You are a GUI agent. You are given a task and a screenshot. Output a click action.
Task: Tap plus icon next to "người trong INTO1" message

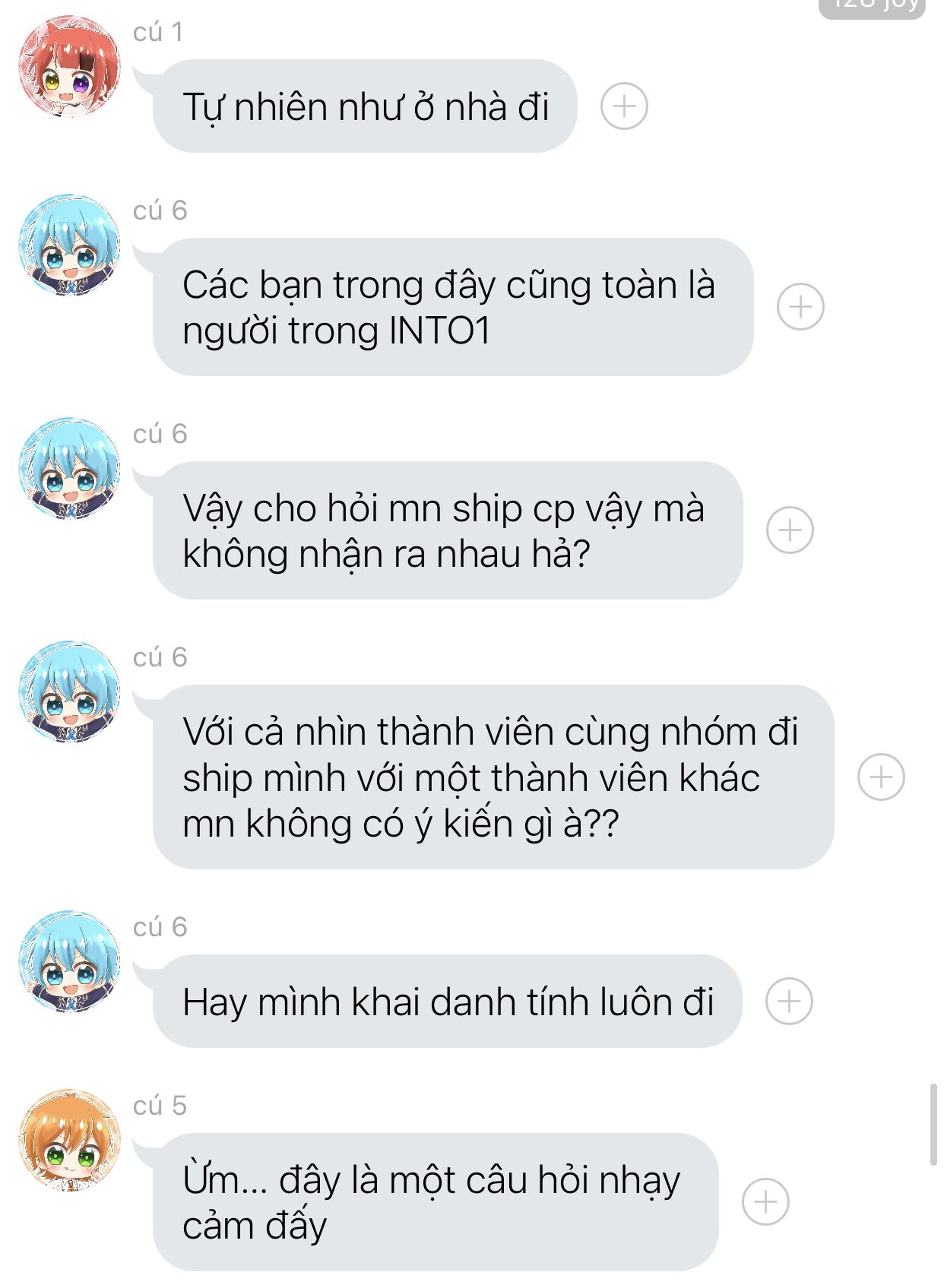click(800, 306)
